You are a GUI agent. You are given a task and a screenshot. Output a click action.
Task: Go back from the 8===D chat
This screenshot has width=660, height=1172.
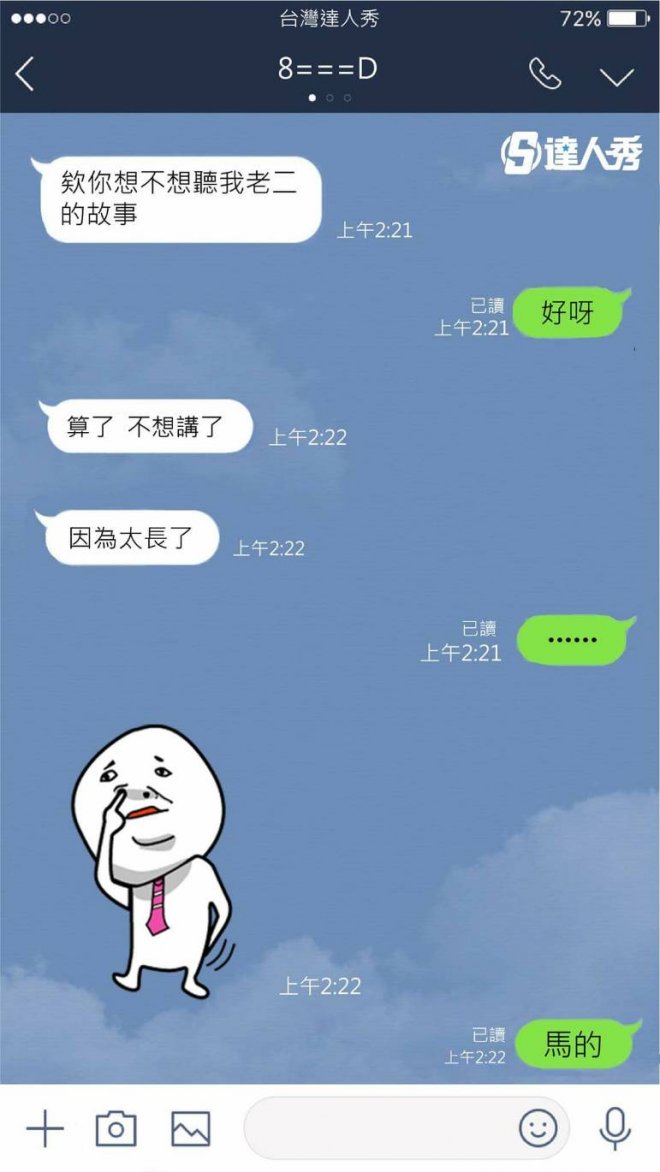[26, 74]
